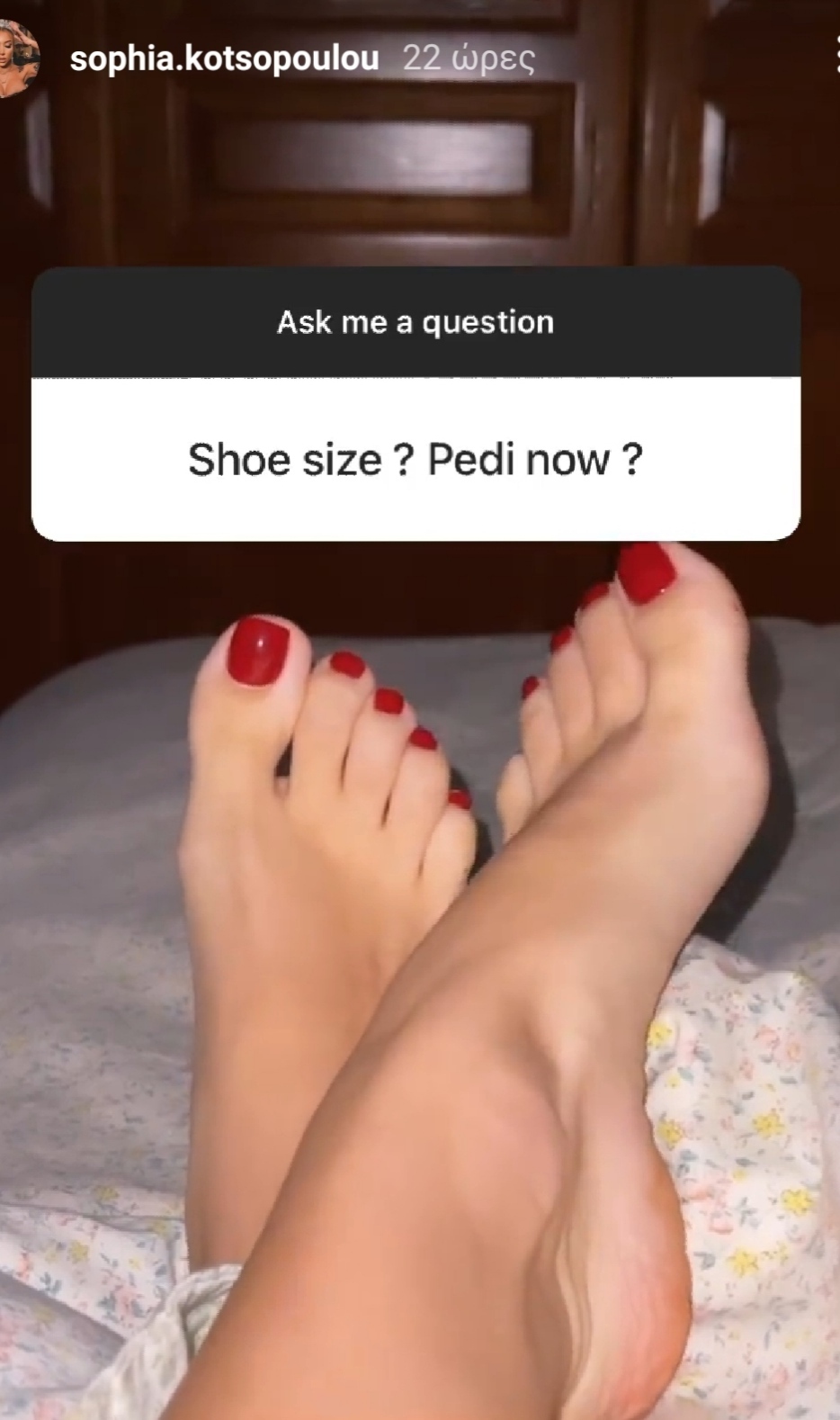Open sophia.kotsopoulou's profile picture
Screen dimensions: 840x1420
[18, 59]
